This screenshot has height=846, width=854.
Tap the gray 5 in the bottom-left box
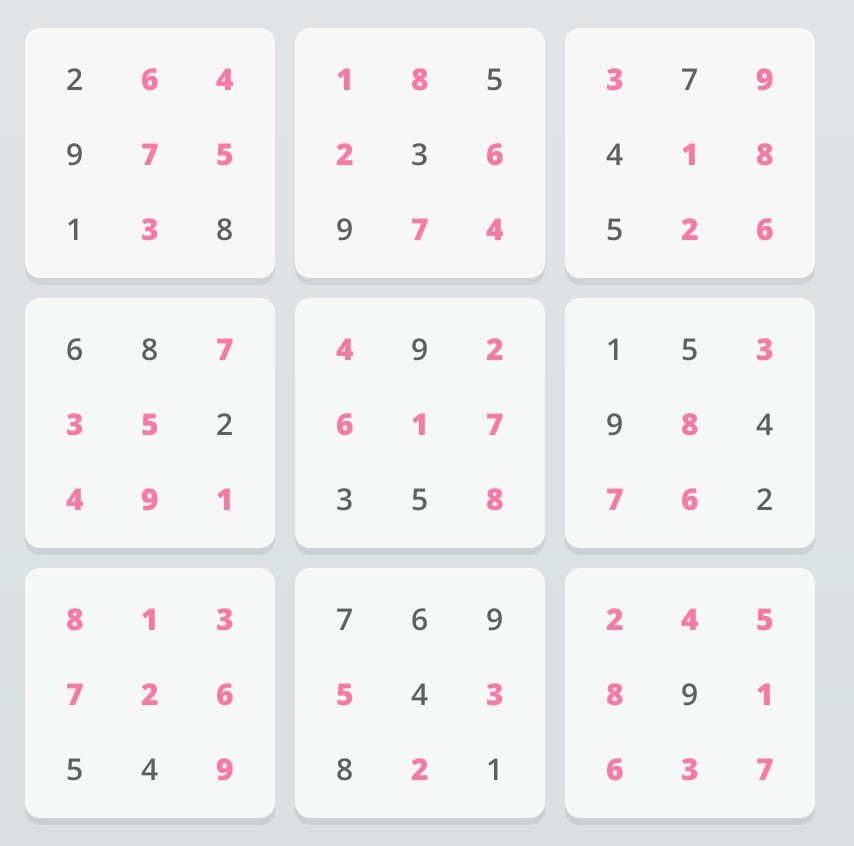[x=74, y=770]
